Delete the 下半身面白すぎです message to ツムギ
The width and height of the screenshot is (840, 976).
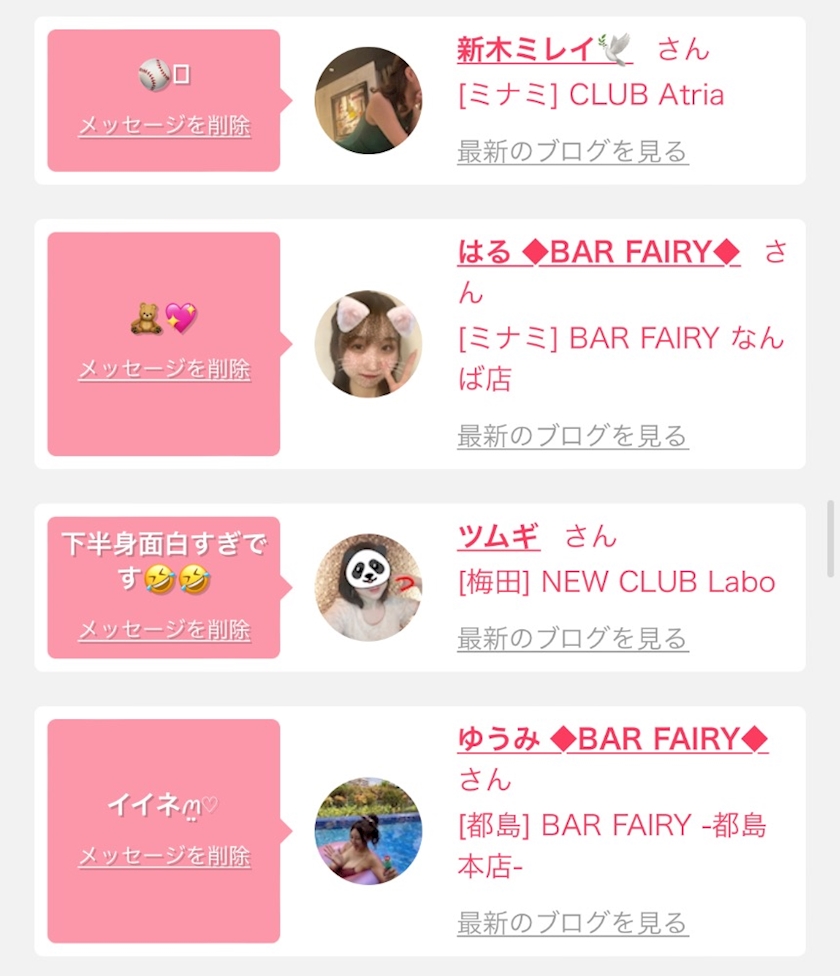pos(164,630)
